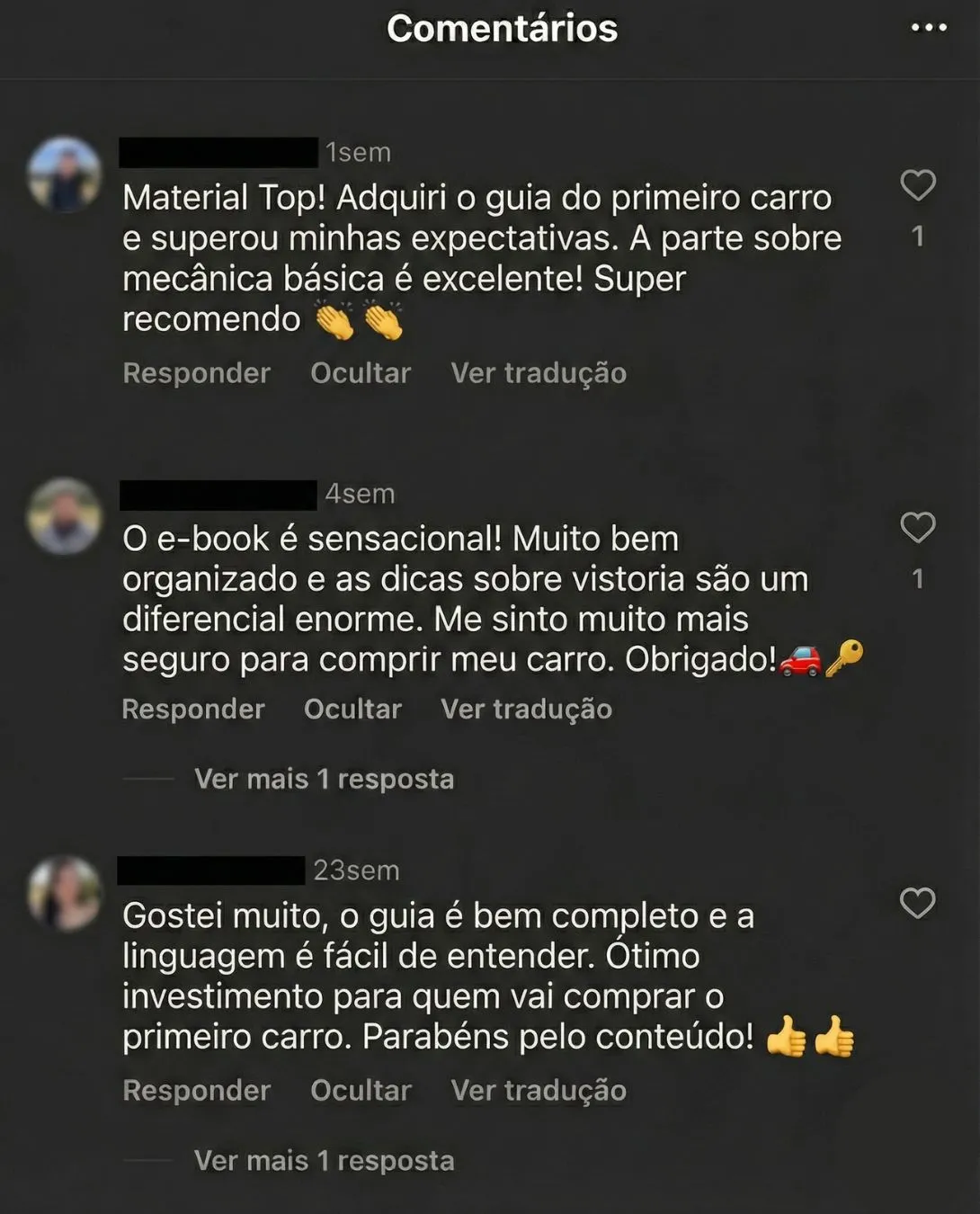
Task: Select the Comentários header tab
Action: (x=502, y=28)
